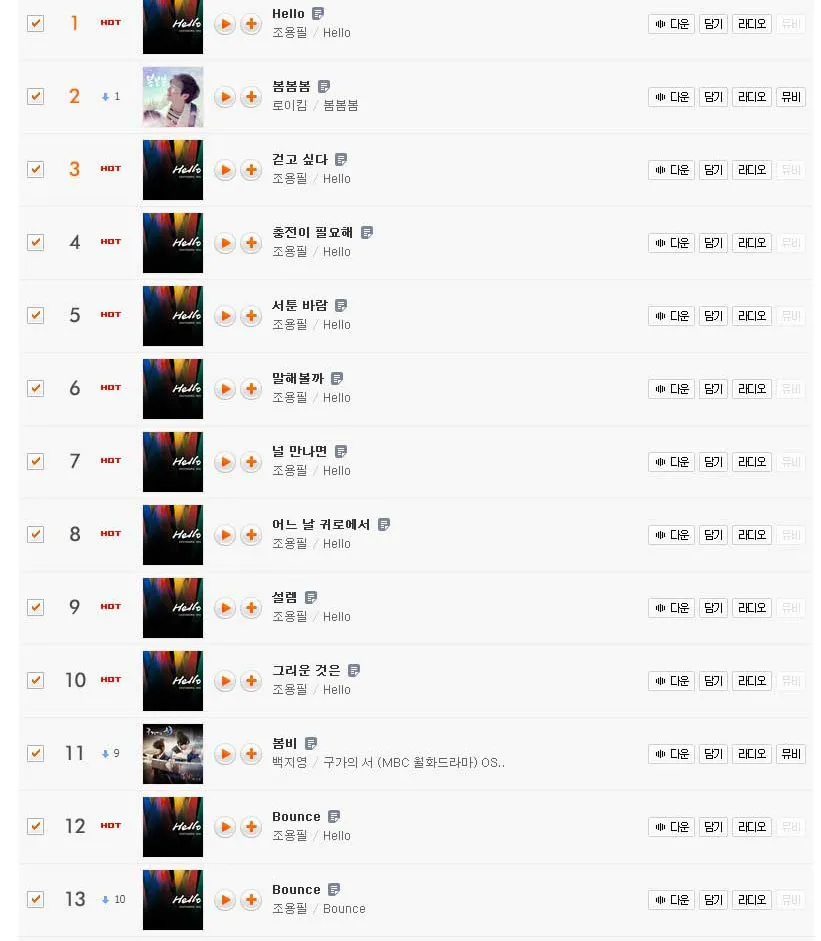Open the album cover for 설렘
Image resolution: width=821 pixels, height=941 pixels.
173,608
